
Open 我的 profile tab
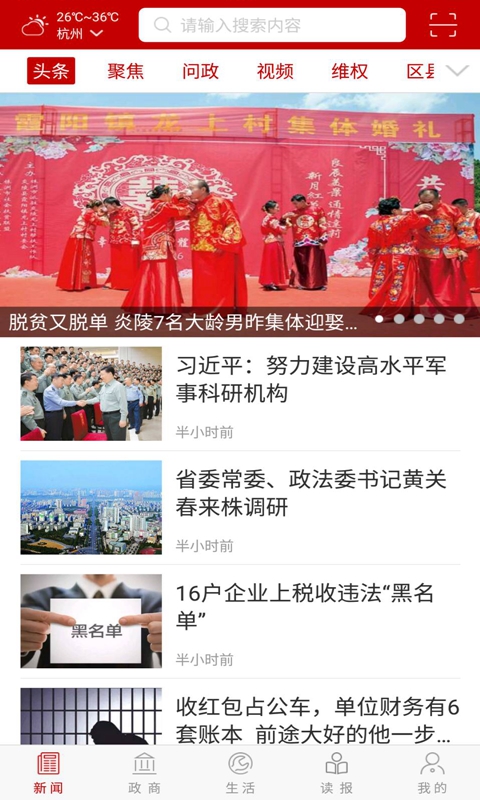(432, 773)
